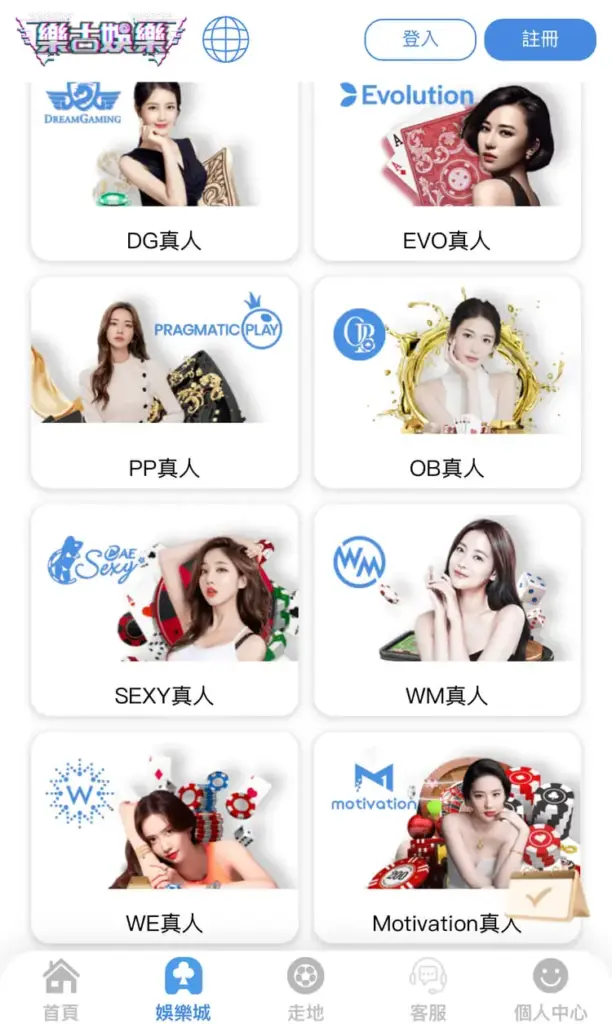Switch to the 娛樂城 casino tab
612x1024 pixels.
pos(183,990)
